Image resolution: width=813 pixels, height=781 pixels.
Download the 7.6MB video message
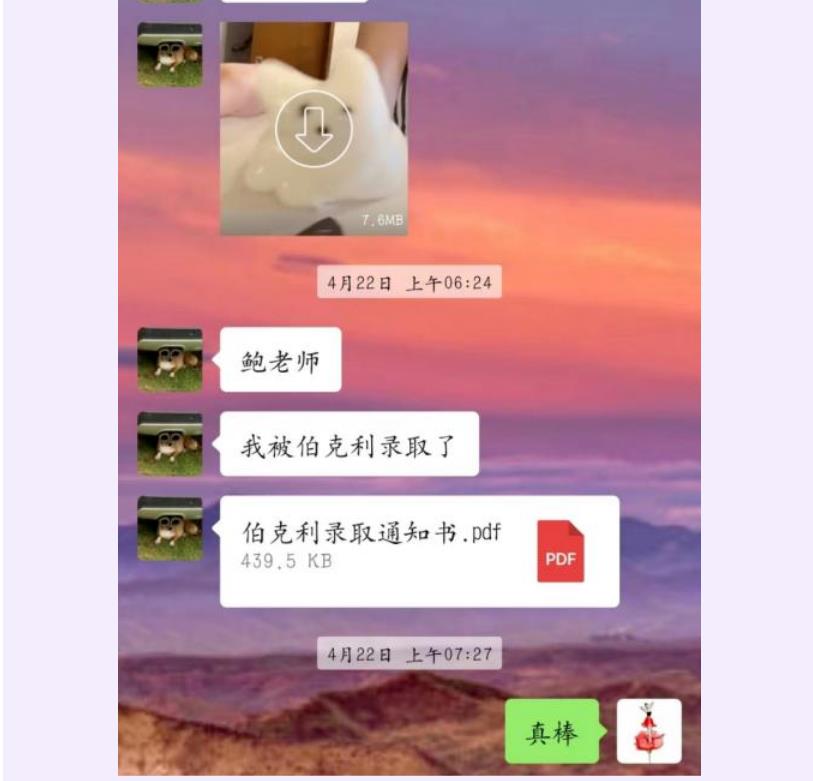pyautogui.click(x=313, y=129)
